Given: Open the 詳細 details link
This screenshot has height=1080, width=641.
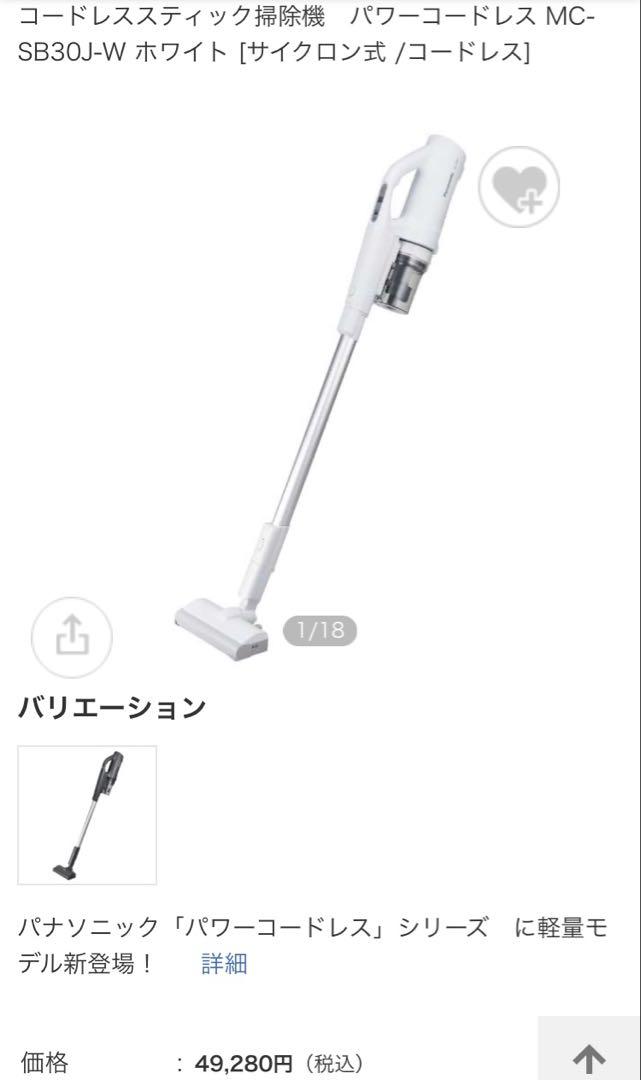Looking at the screenshot, I should [x=224, y=963].
